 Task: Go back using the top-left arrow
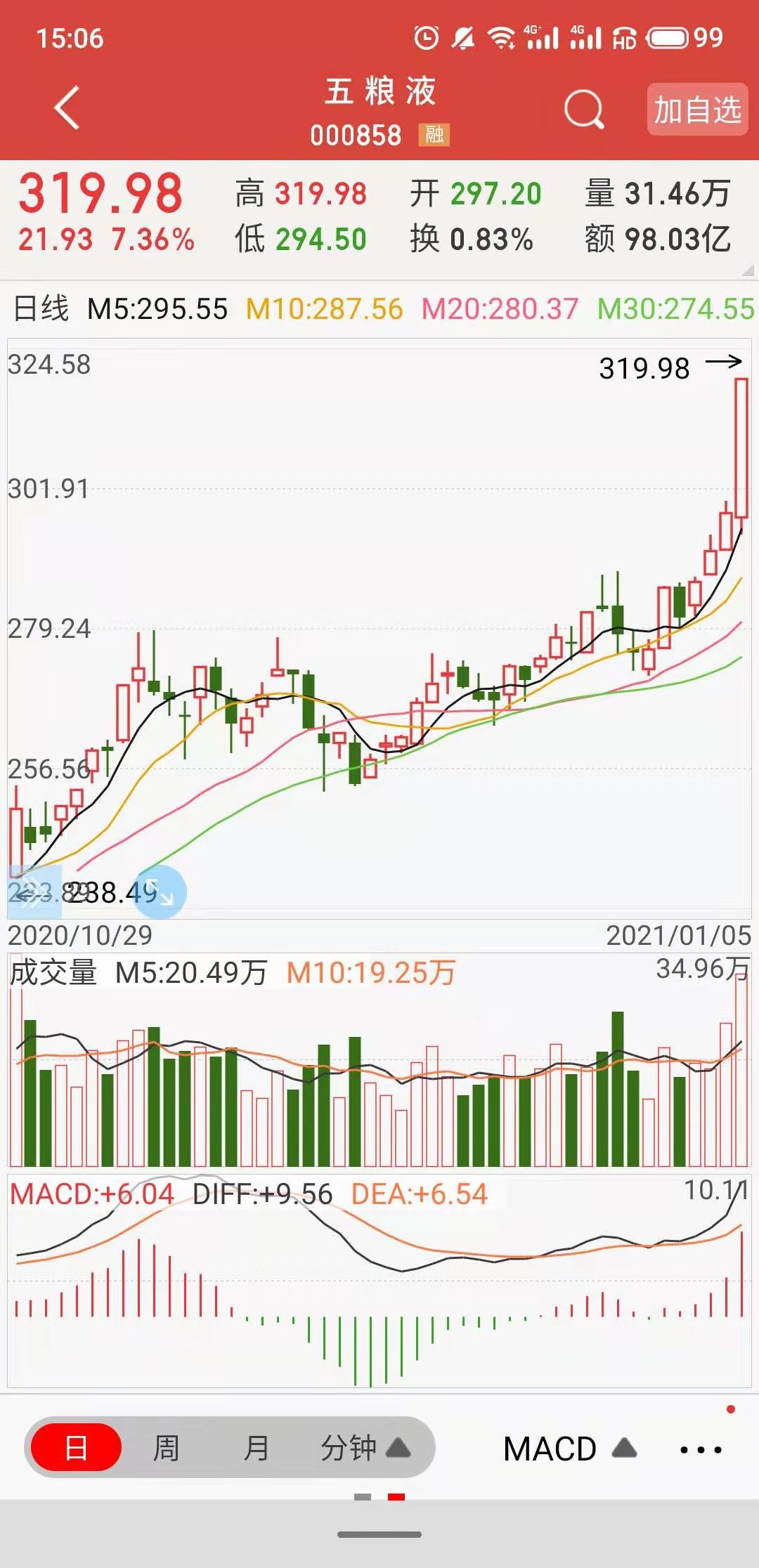pos(67,108)
